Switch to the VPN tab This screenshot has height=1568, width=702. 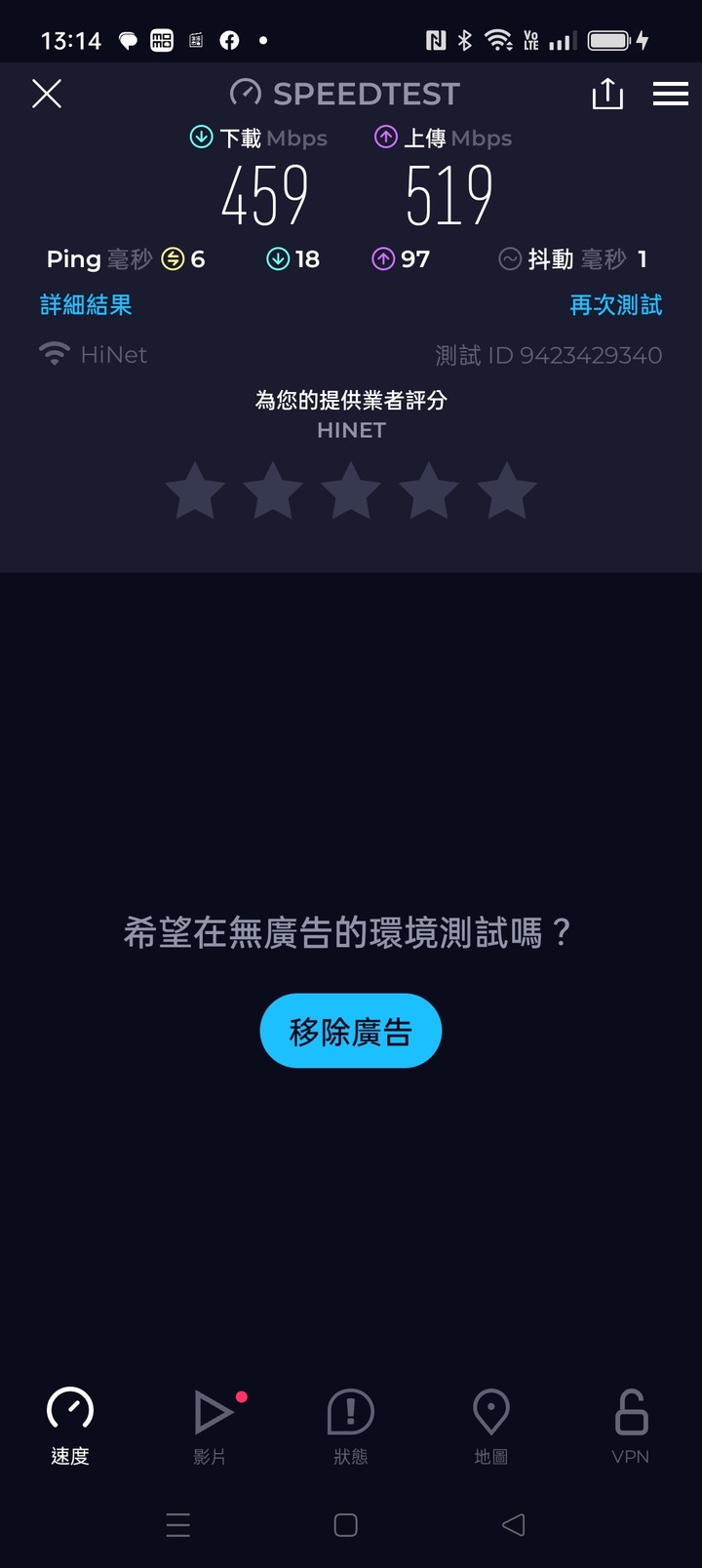coord(631,1427)
